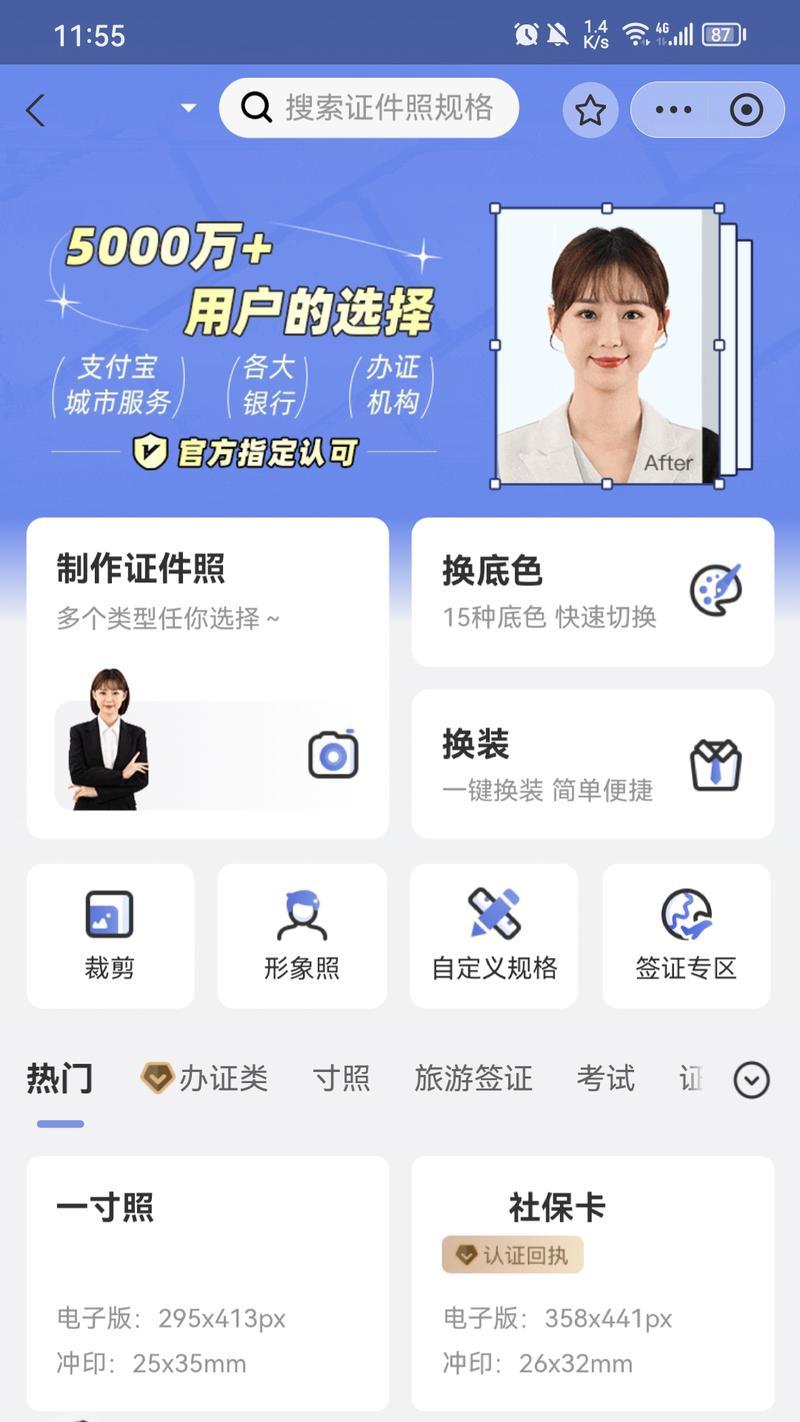Image resolution: width=800 pixels, height=1422 pixels.
Task: Open the 制作证件照 card
Action: point(207,677)
